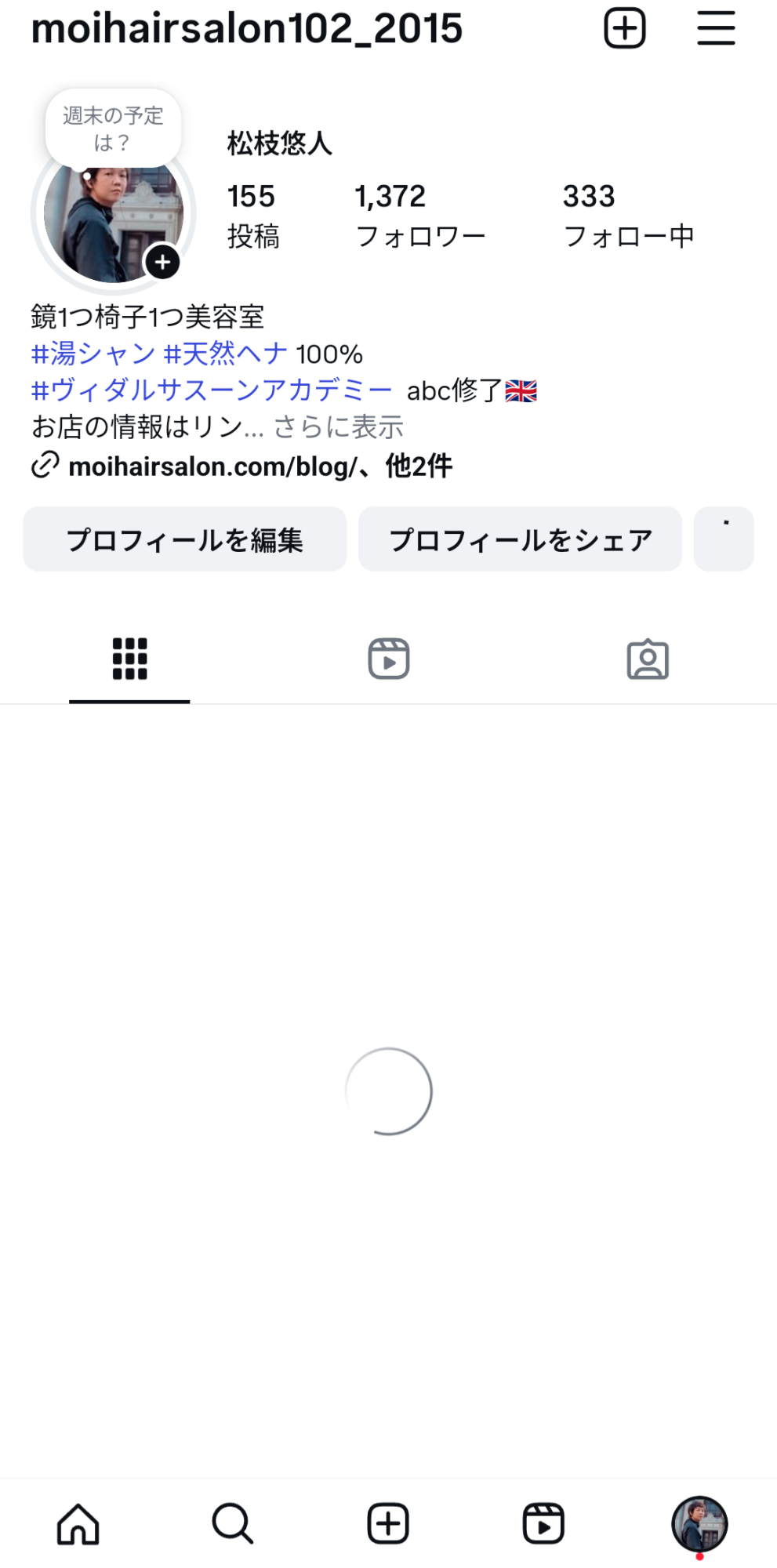Open the Reels tab in the bottom bar
Image resolution: width=777 pixels, height=1568 pixels.
[x=543, y=1524]
